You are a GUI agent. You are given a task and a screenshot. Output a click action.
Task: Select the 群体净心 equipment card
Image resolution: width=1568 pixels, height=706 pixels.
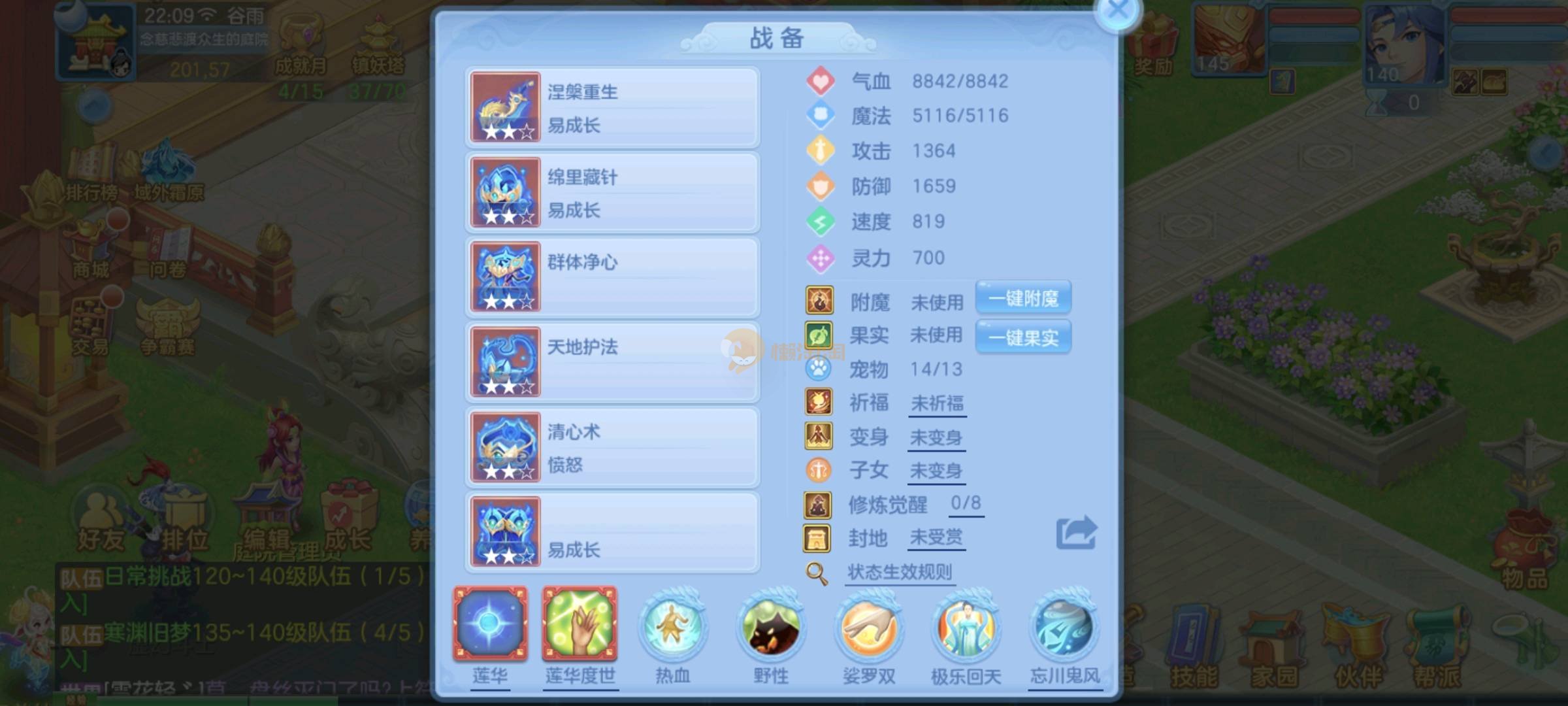pos(612,277)
